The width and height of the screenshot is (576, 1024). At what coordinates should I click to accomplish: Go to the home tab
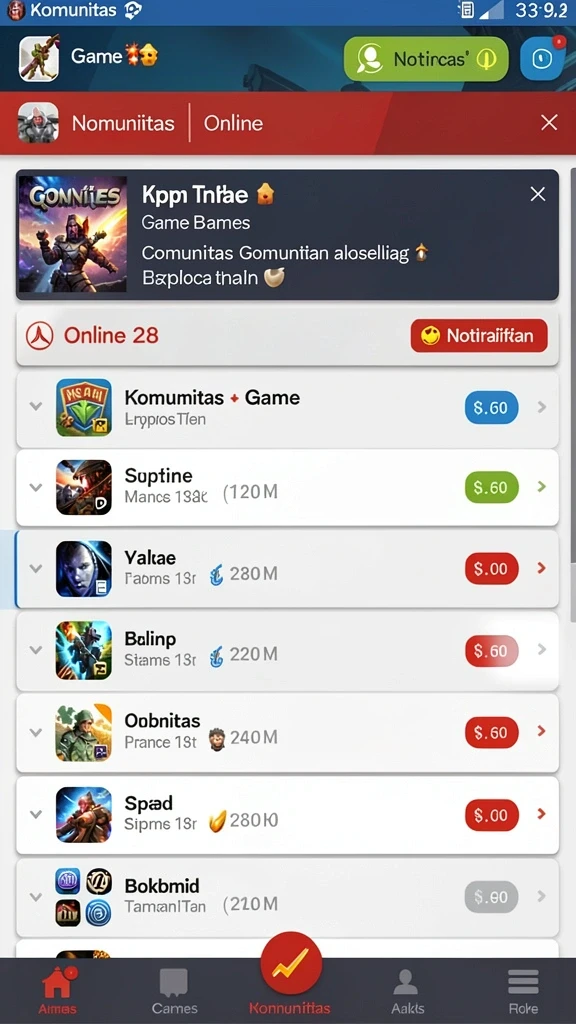click(57, 990)
